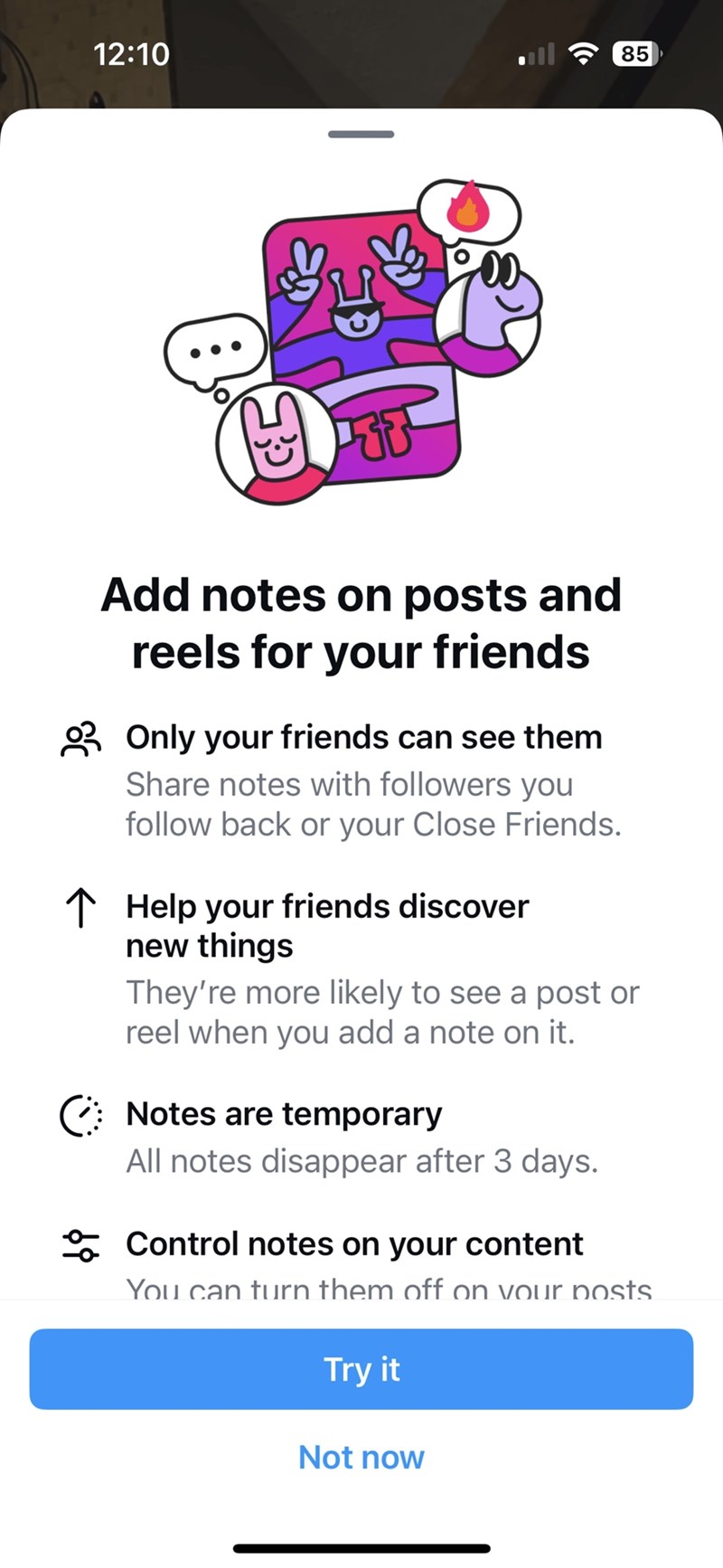Expand the sheet using the grab handle
The width and height of the screenshot is (723, 1568).
click(361, 133)
